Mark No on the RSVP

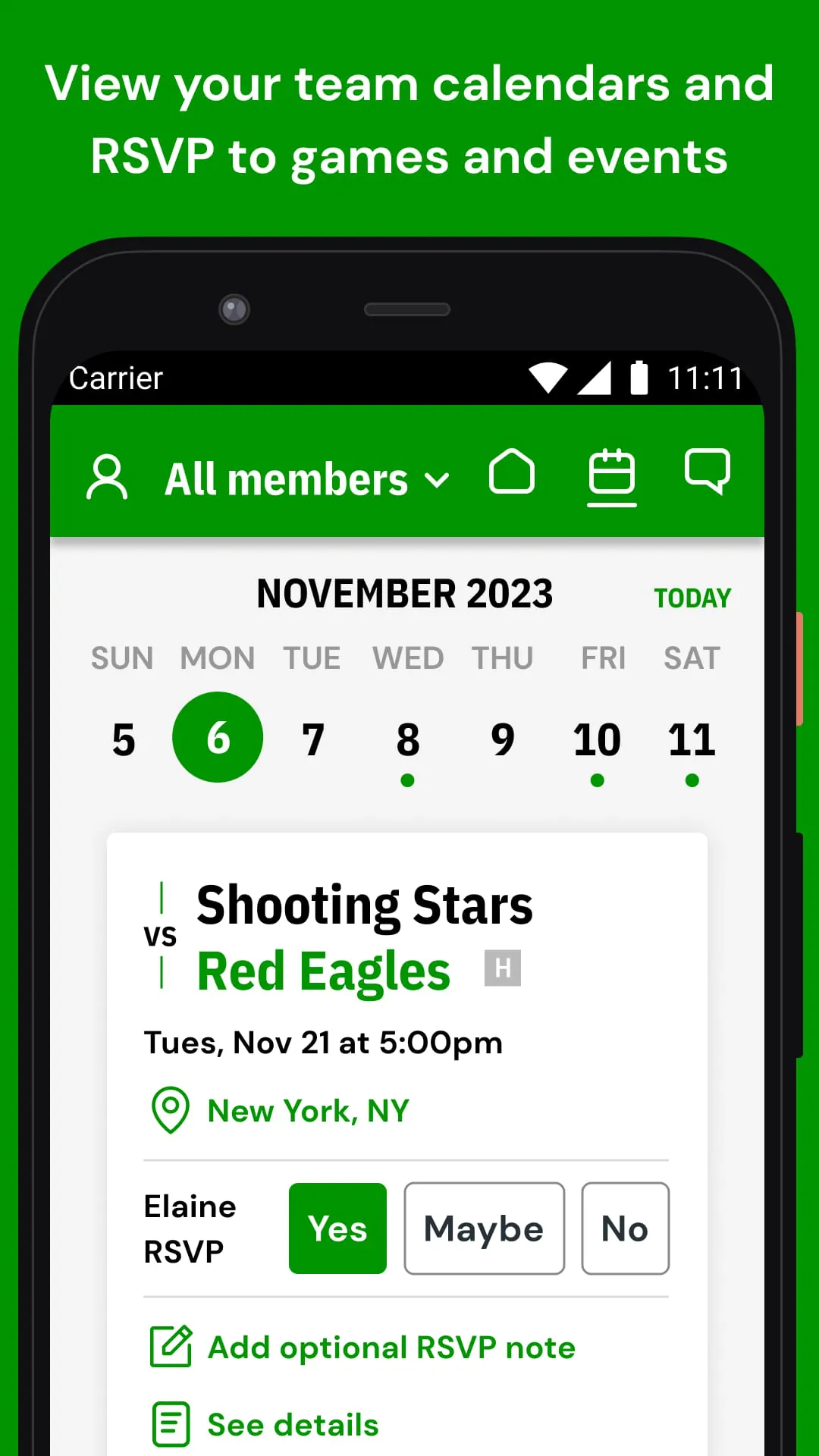pos(624,1228)
